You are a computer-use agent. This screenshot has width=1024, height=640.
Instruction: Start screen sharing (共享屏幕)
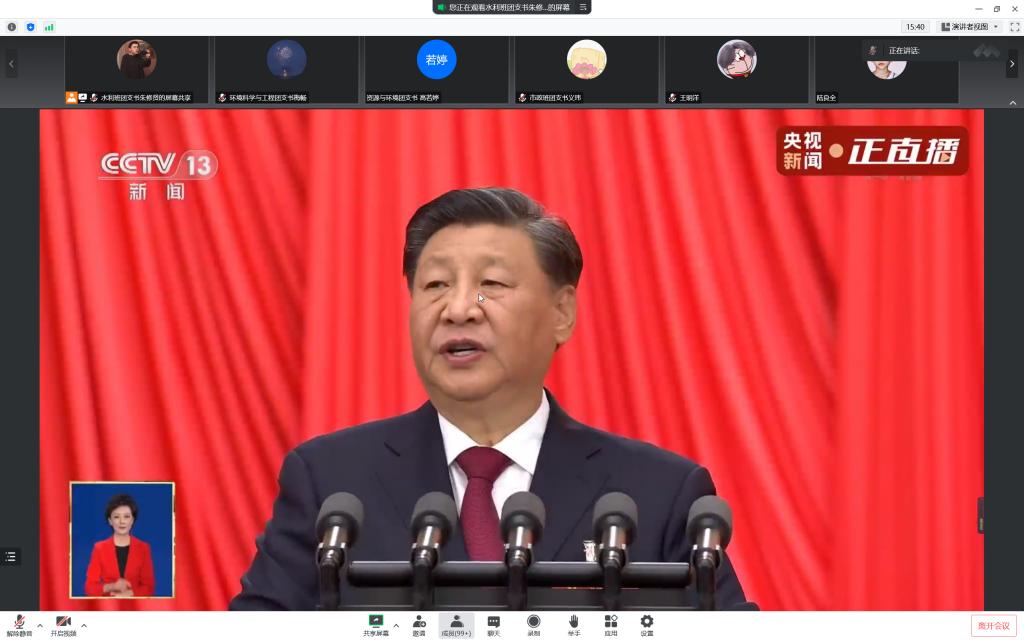click(376, 625)
